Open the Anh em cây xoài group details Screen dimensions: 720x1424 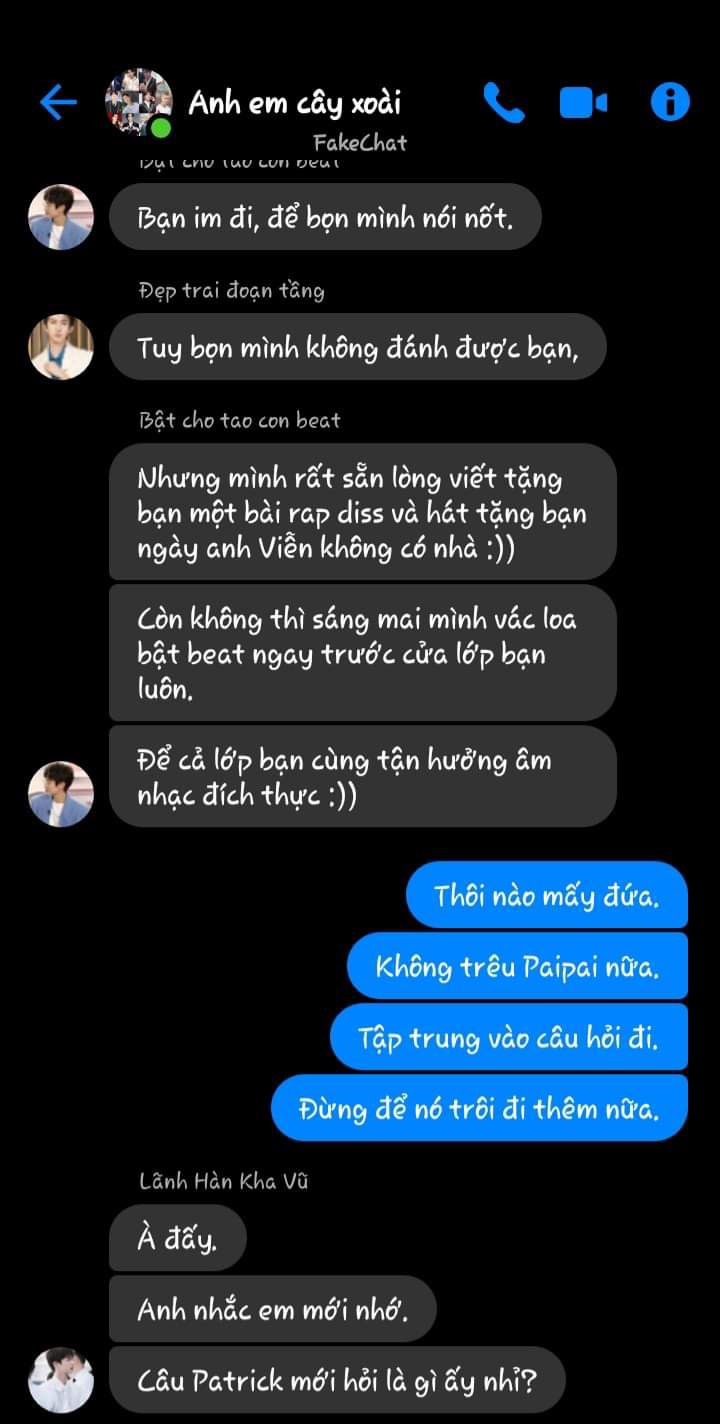[x=294, y=102]
